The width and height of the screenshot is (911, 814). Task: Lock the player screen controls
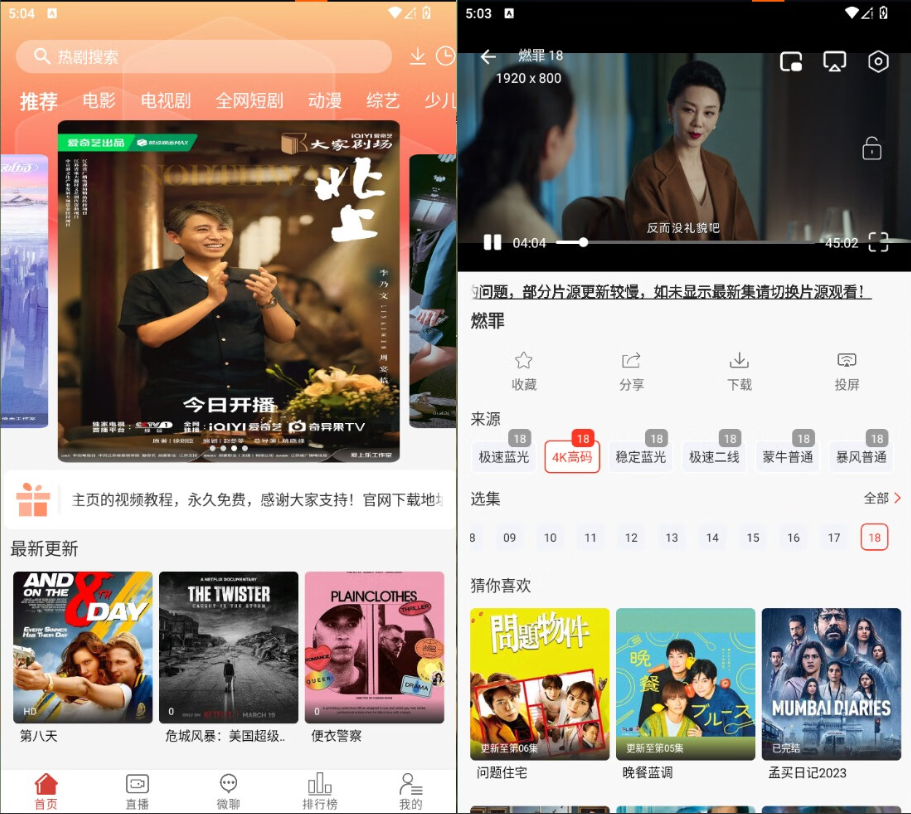(872, 149)
